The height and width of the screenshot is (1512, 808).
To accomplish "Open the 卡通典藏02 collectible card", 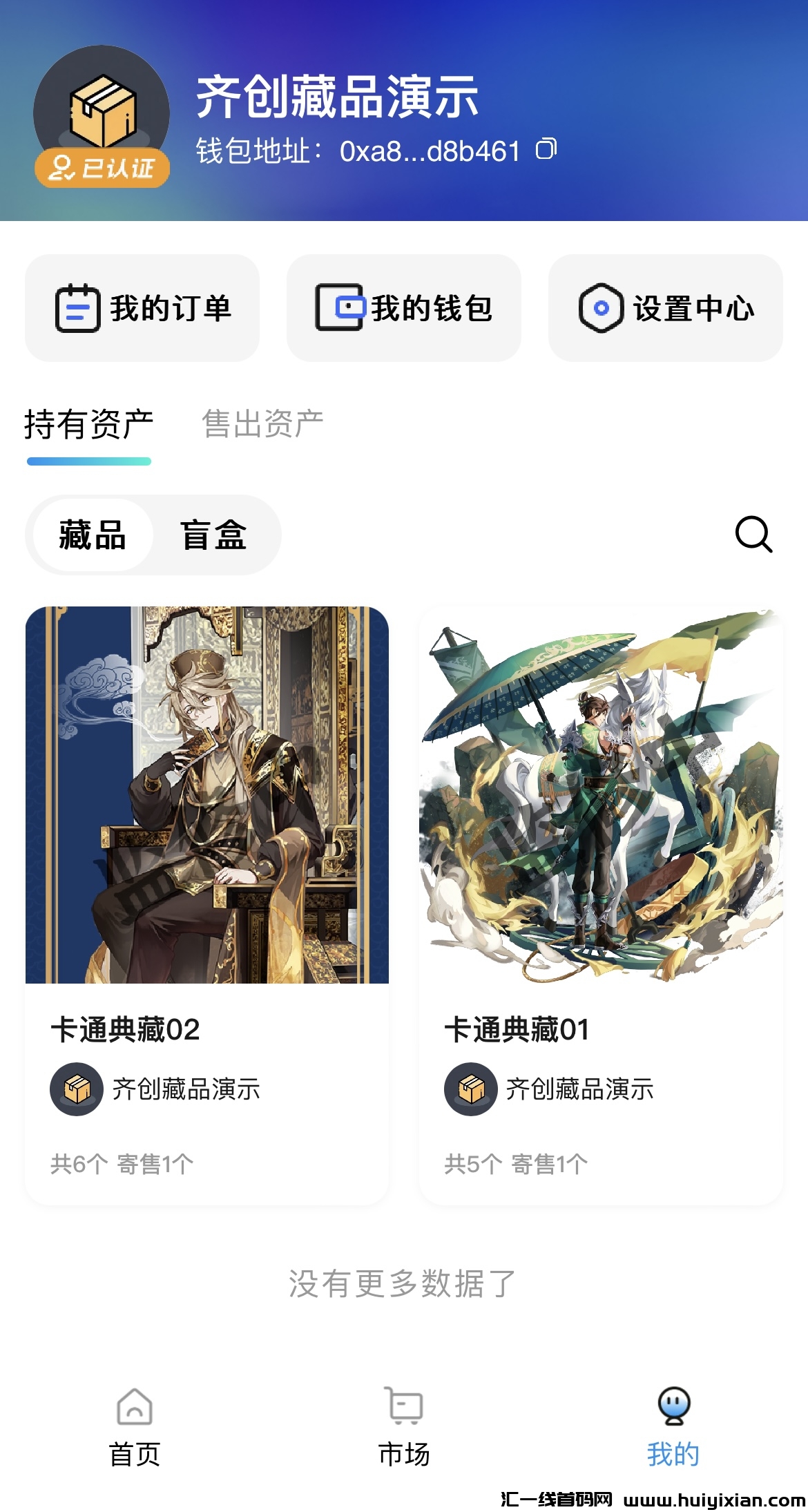I will [207, 905].
